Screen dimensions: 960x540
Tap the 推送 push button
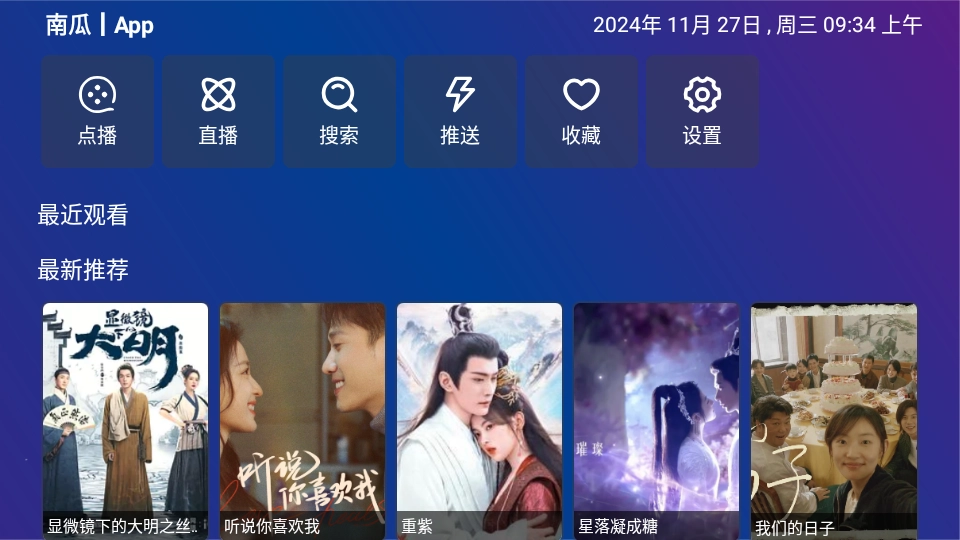460,111
